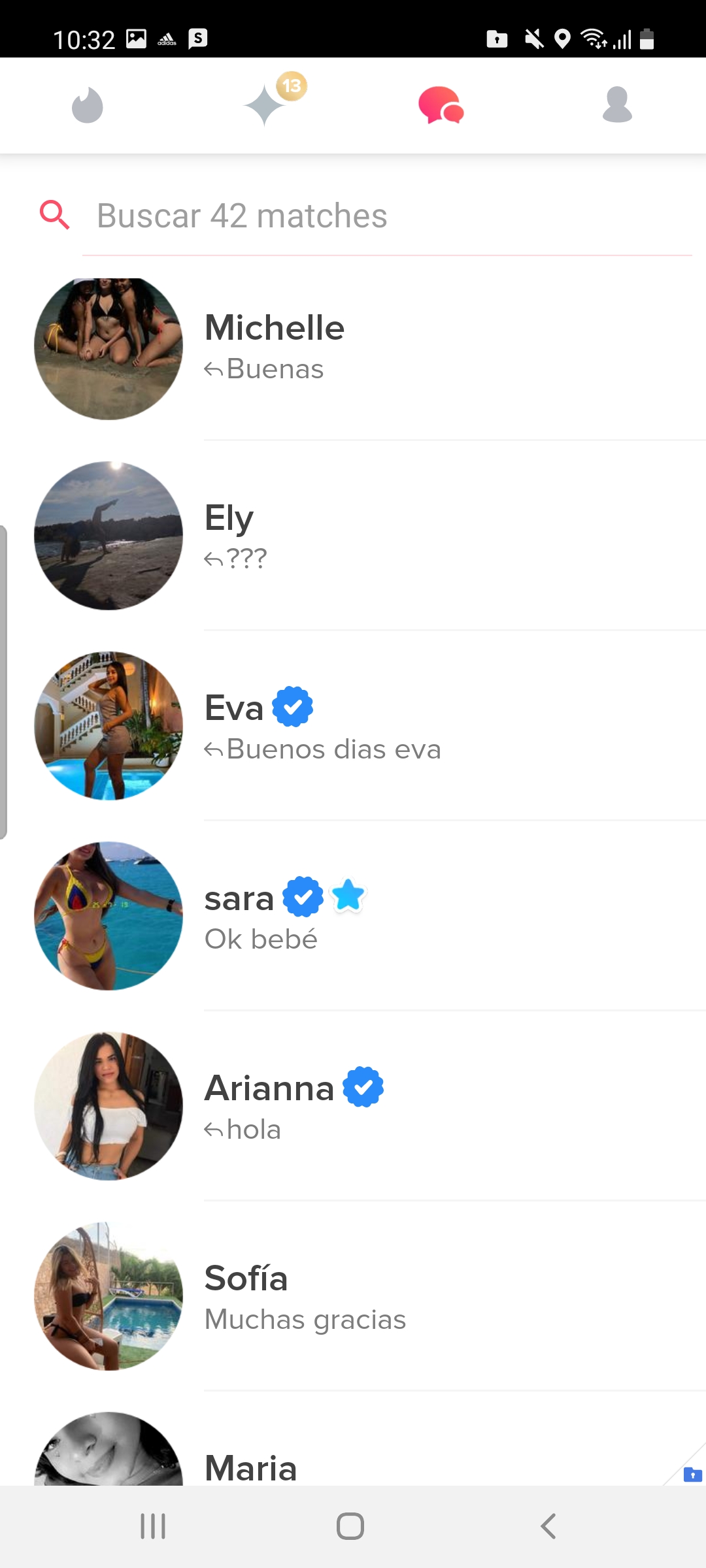706x1568 pixels.
Task: Go to the profile tab
Action: click(x=617, y=105)
